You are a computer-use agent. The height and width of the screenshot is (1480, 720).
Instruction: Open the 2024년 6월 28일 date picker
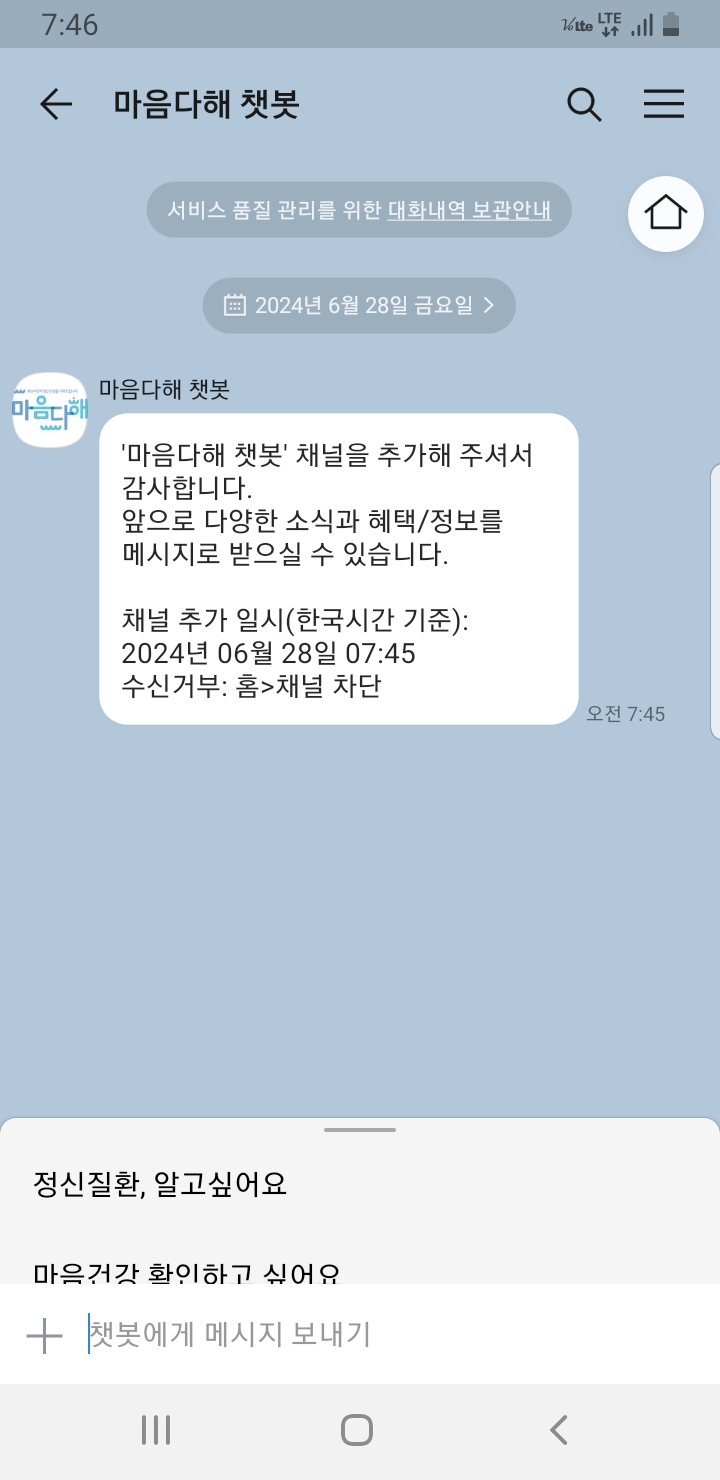coord(359,305)
